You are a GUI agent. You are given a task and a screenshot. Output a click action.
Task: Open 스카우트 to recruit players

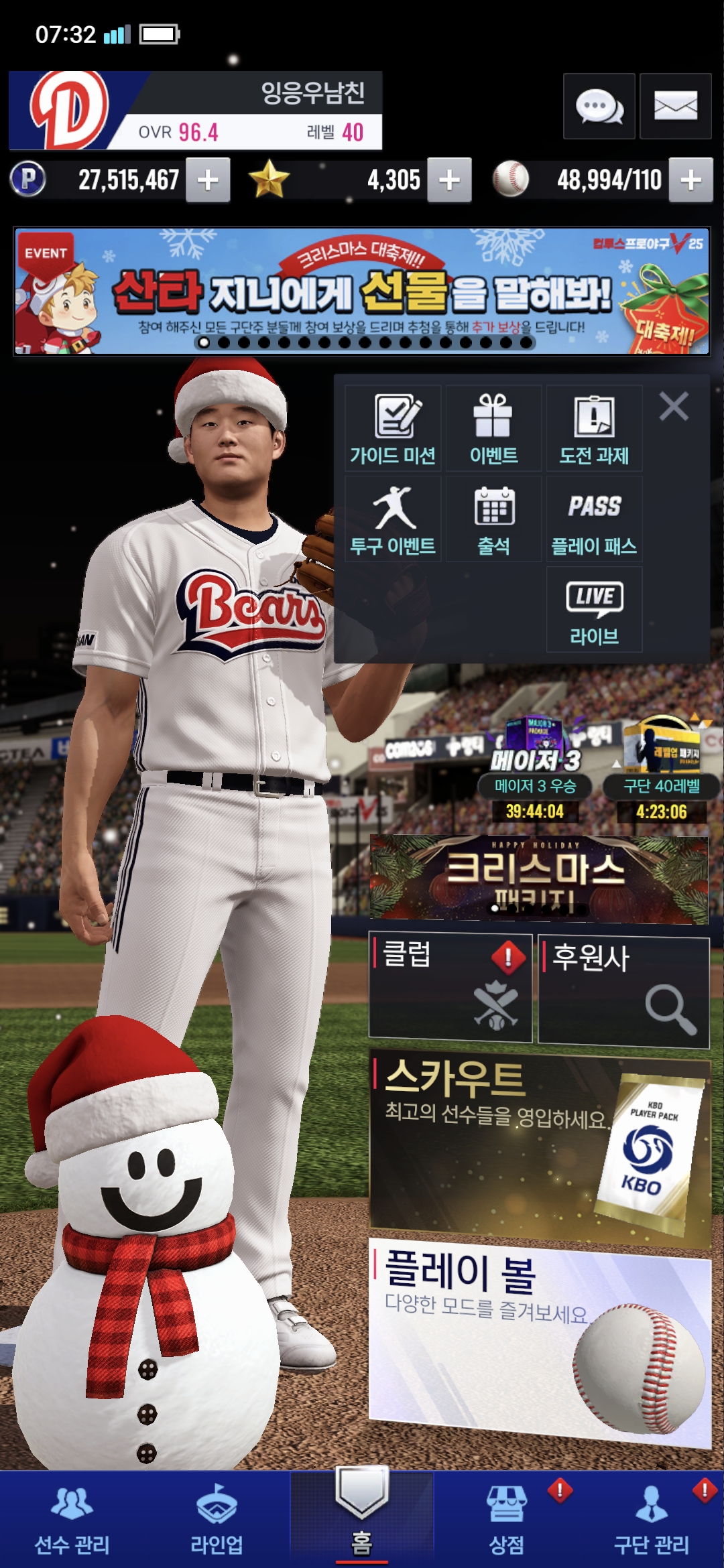point(539,1146)
